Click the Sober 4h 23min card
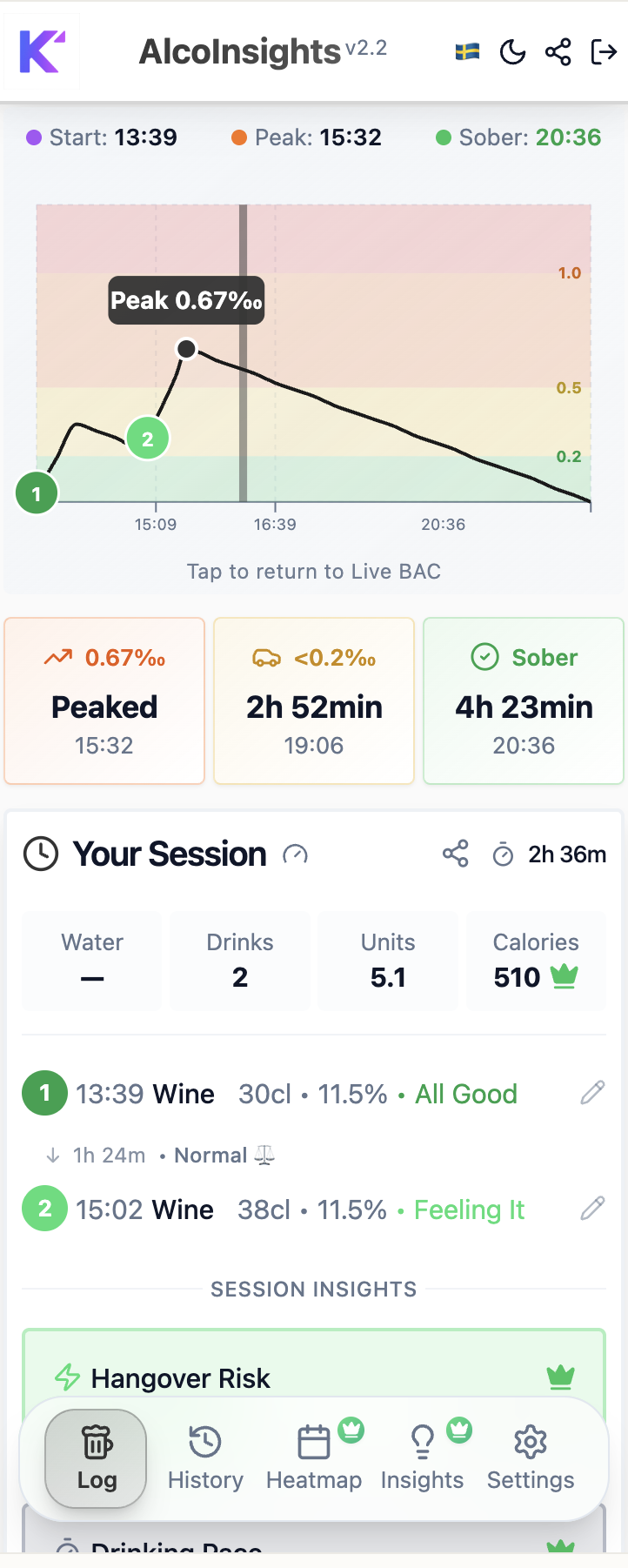The height and width of the screenshot is (1568, 628). coord(523,700)
